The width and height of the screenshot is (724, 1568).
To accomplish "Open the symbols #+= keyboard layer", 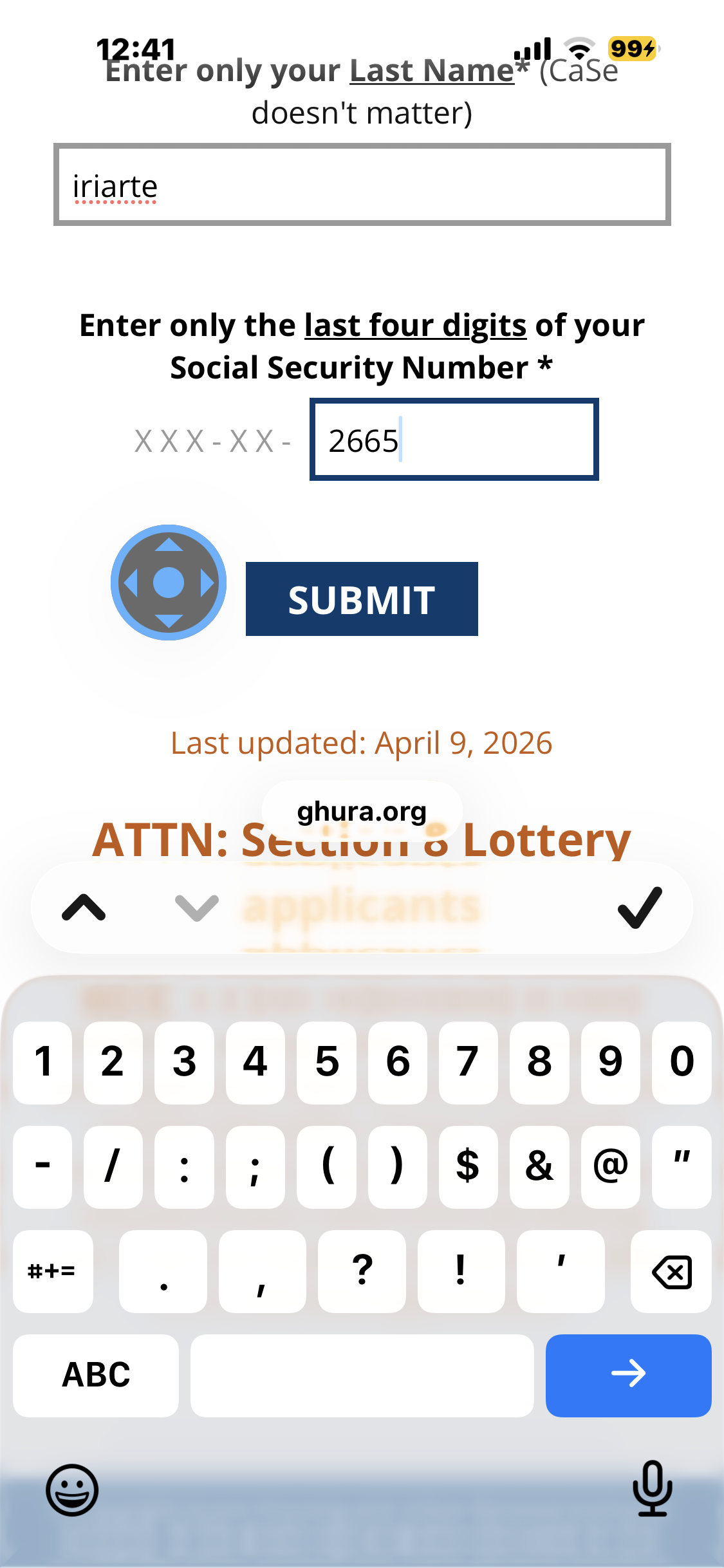I will tap(53, 1272).
